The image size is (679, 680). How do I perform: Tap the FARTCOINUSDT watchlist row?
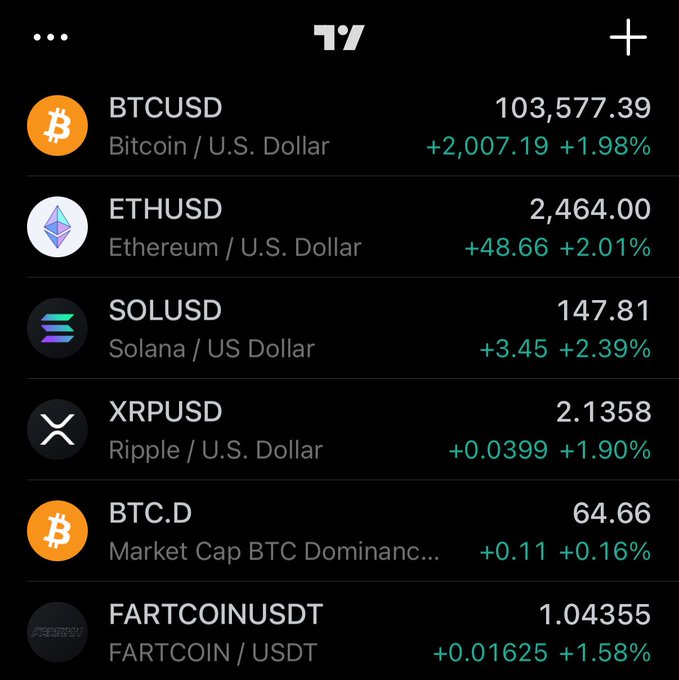[x=339, y=632]
